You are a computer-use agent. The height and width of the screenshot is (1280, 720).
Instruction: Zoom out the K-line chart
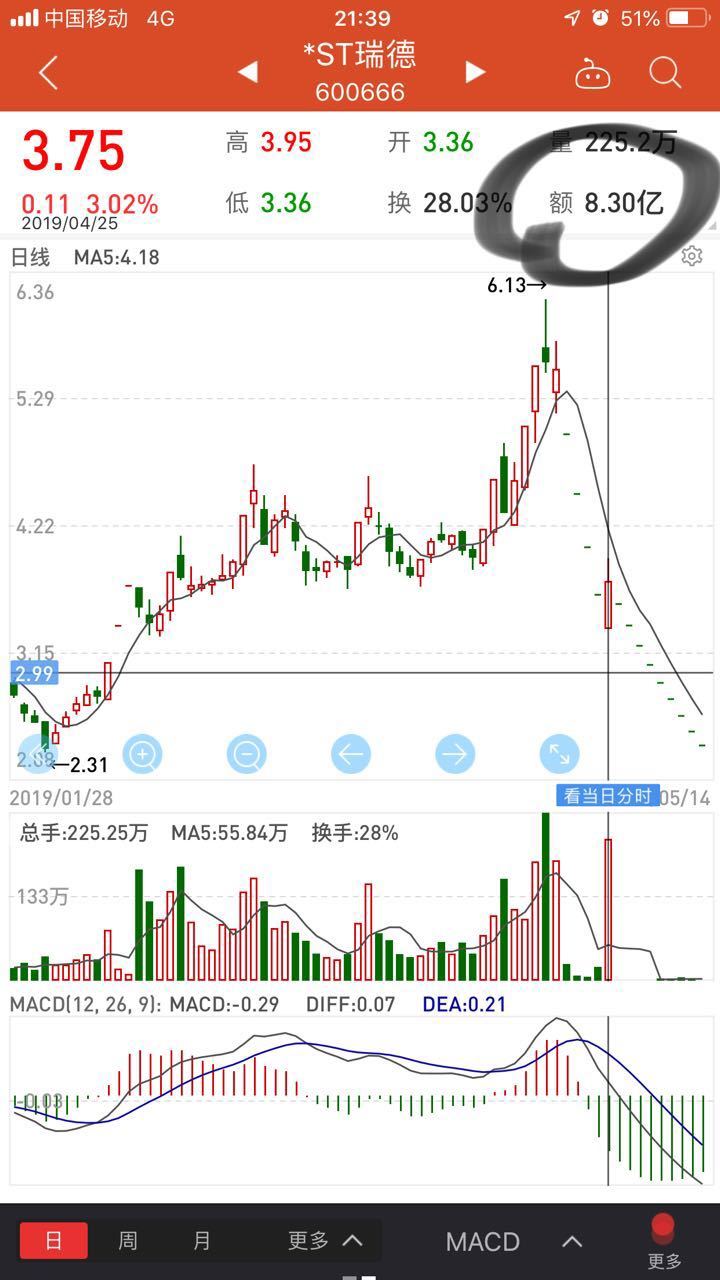coord(246,753)
